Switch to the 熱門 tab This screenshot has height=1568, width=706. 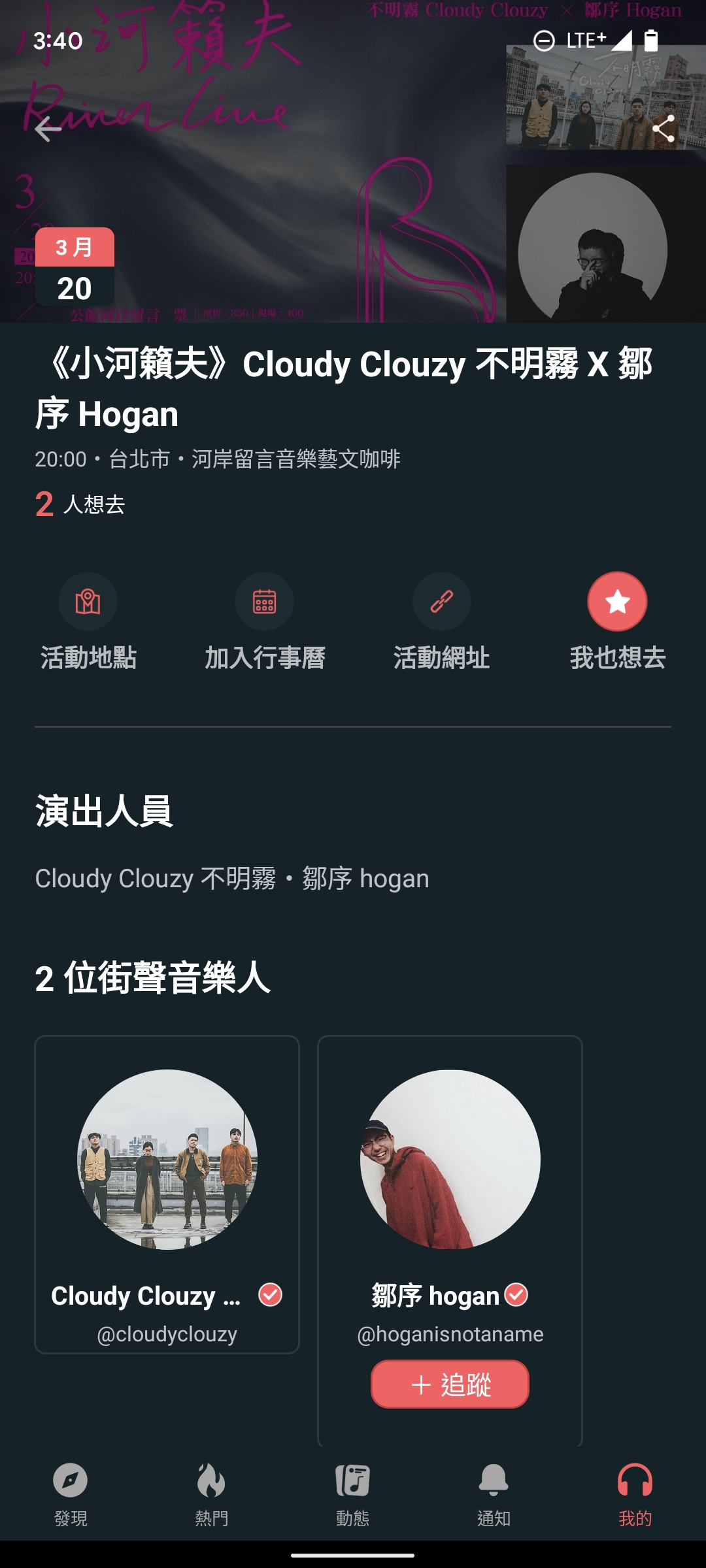tap(212, 1493)
